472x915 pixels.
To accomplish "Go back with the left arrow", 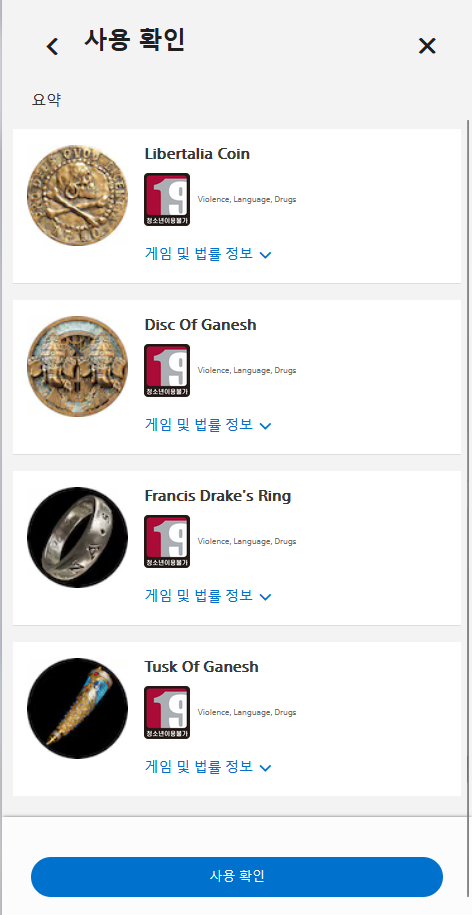I will 53,46.
